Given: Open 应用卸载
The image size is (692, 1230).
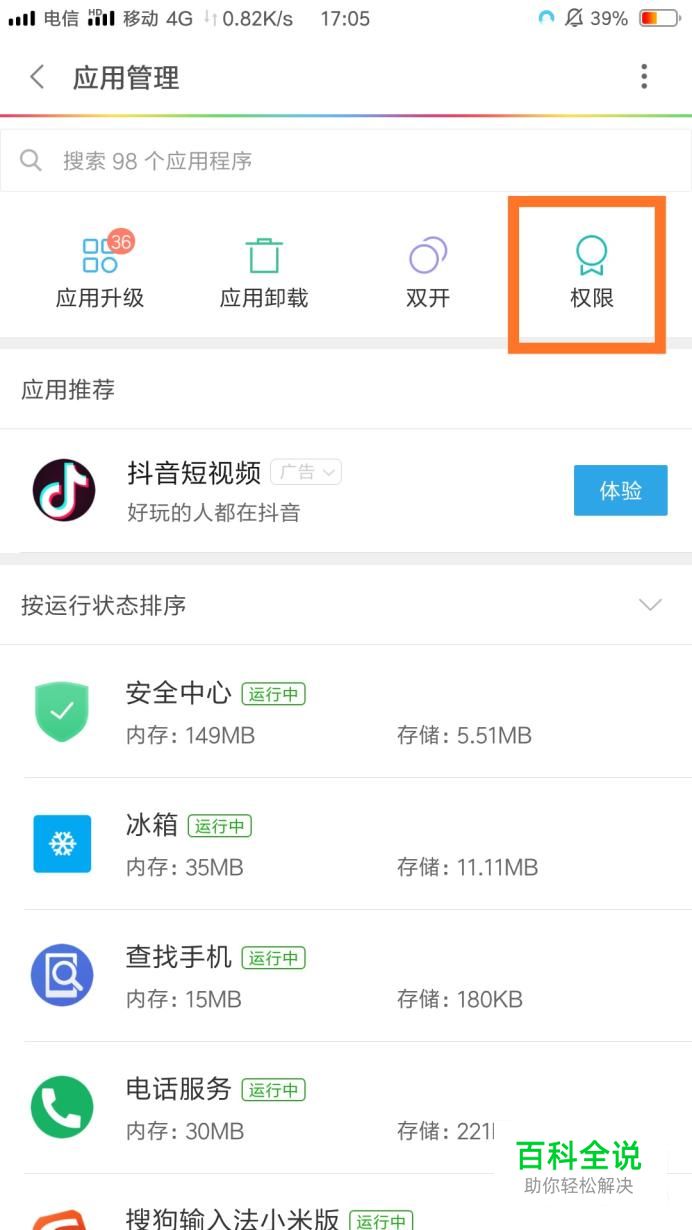Looking at the screenshot, I should (x=264, y=270).
